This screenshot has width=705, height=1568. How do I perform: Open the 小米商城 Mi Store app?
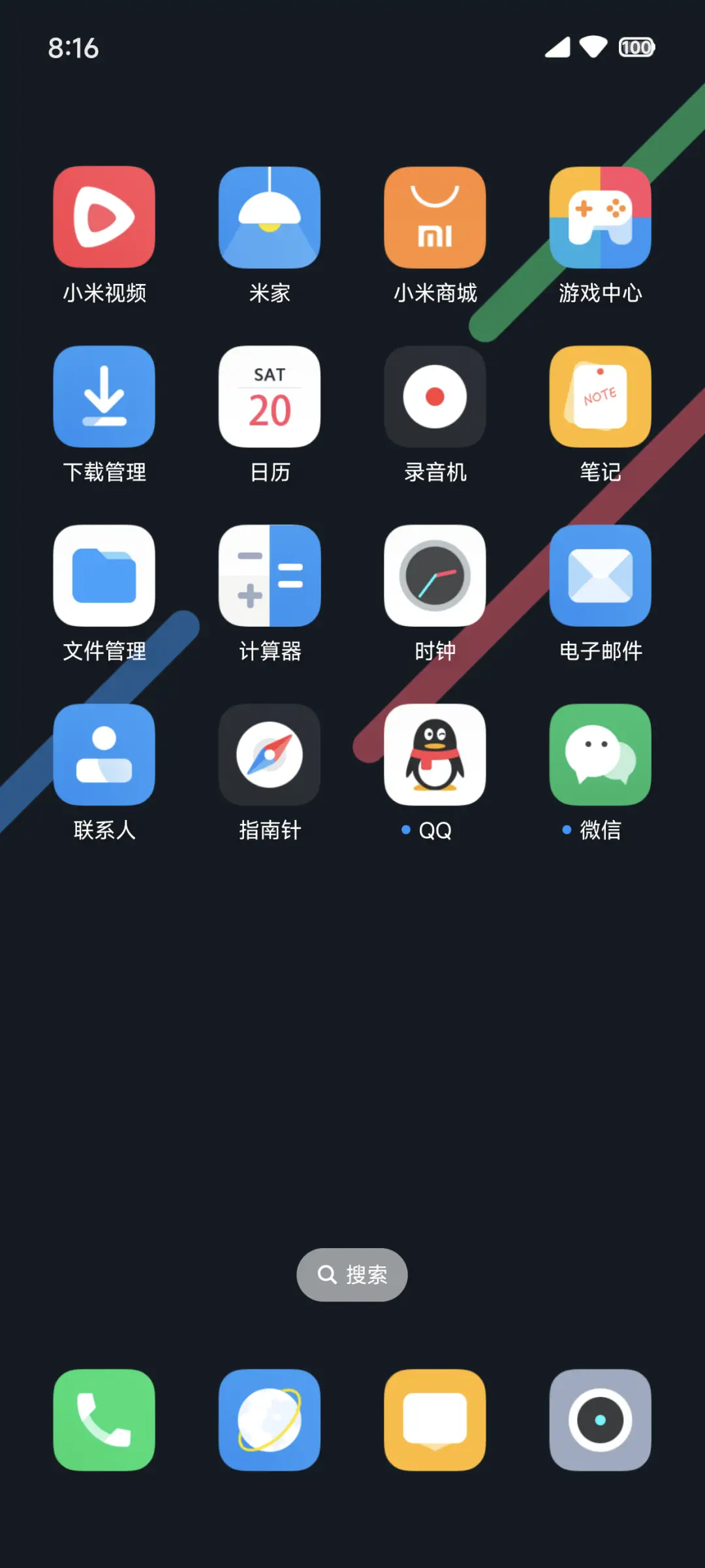click(435, 217)
